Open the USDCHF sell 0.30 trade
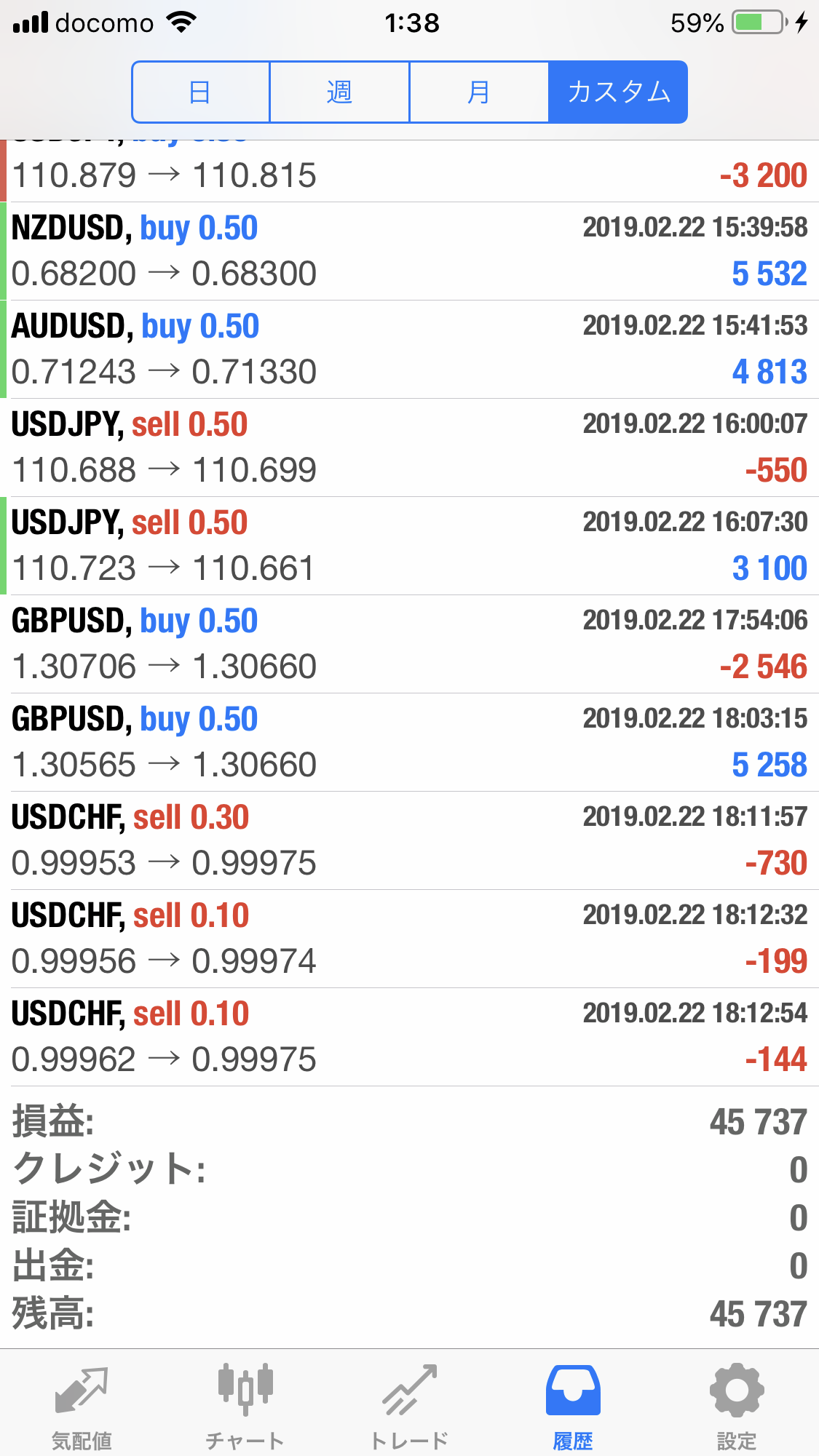This screenshot has height=1456, width=819. coord(409,840)
